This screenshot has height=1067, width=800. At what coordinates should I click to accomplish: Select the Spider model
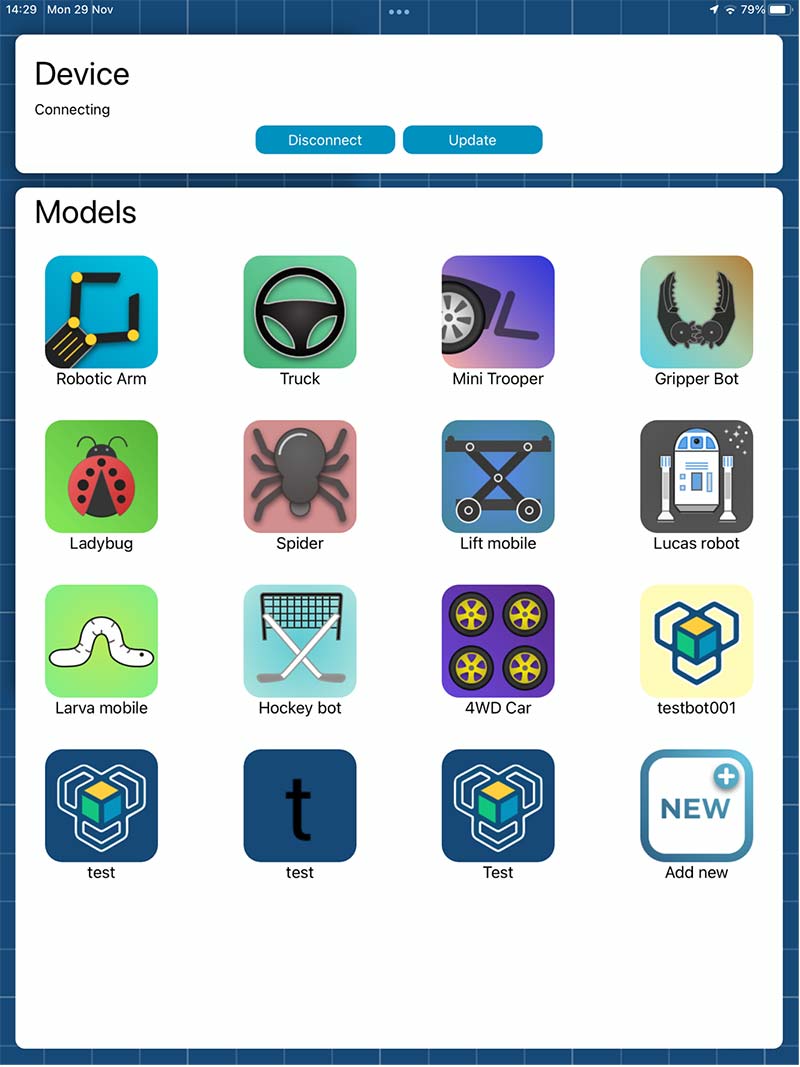(300, 476)
